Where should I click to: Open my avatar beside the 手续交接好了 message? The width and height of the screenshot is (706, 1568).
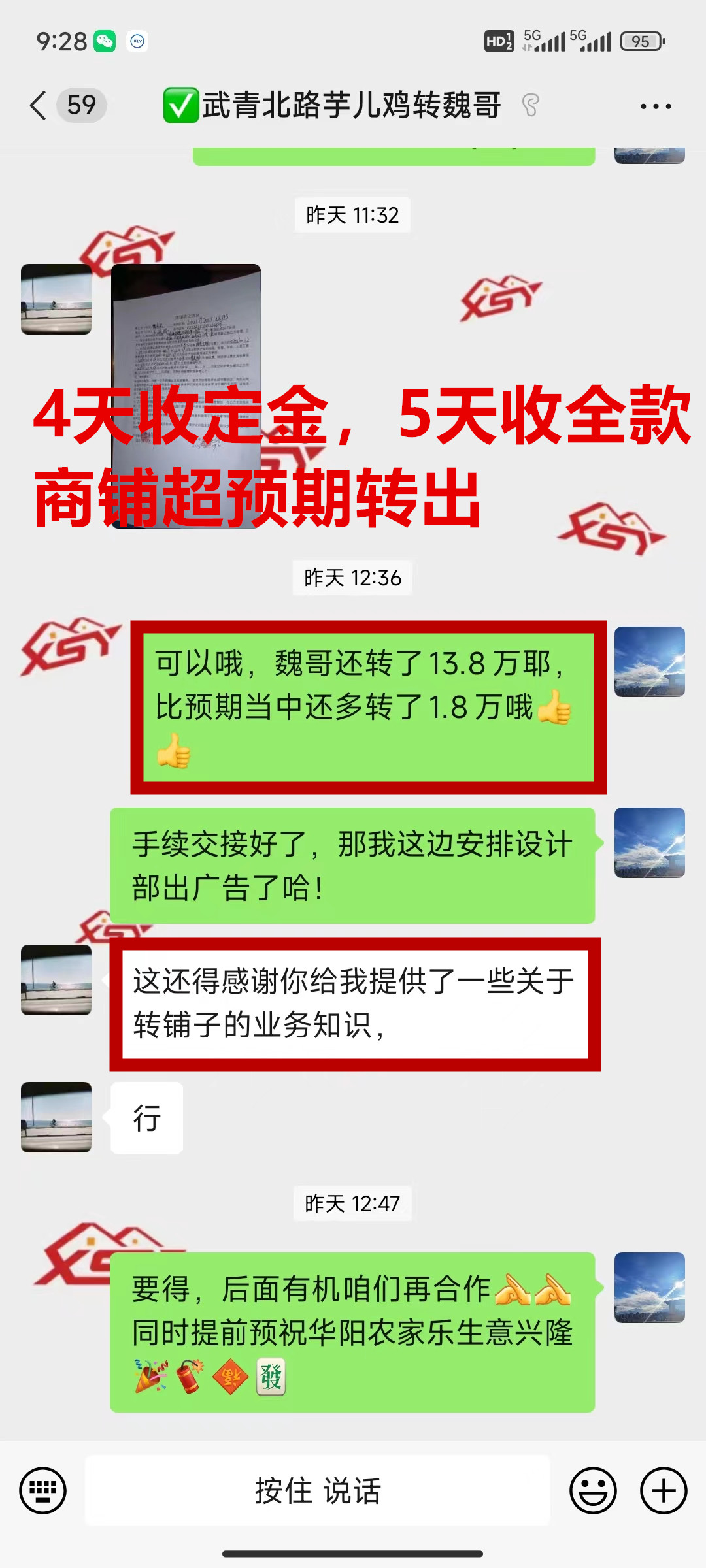(x=649, y=843)
